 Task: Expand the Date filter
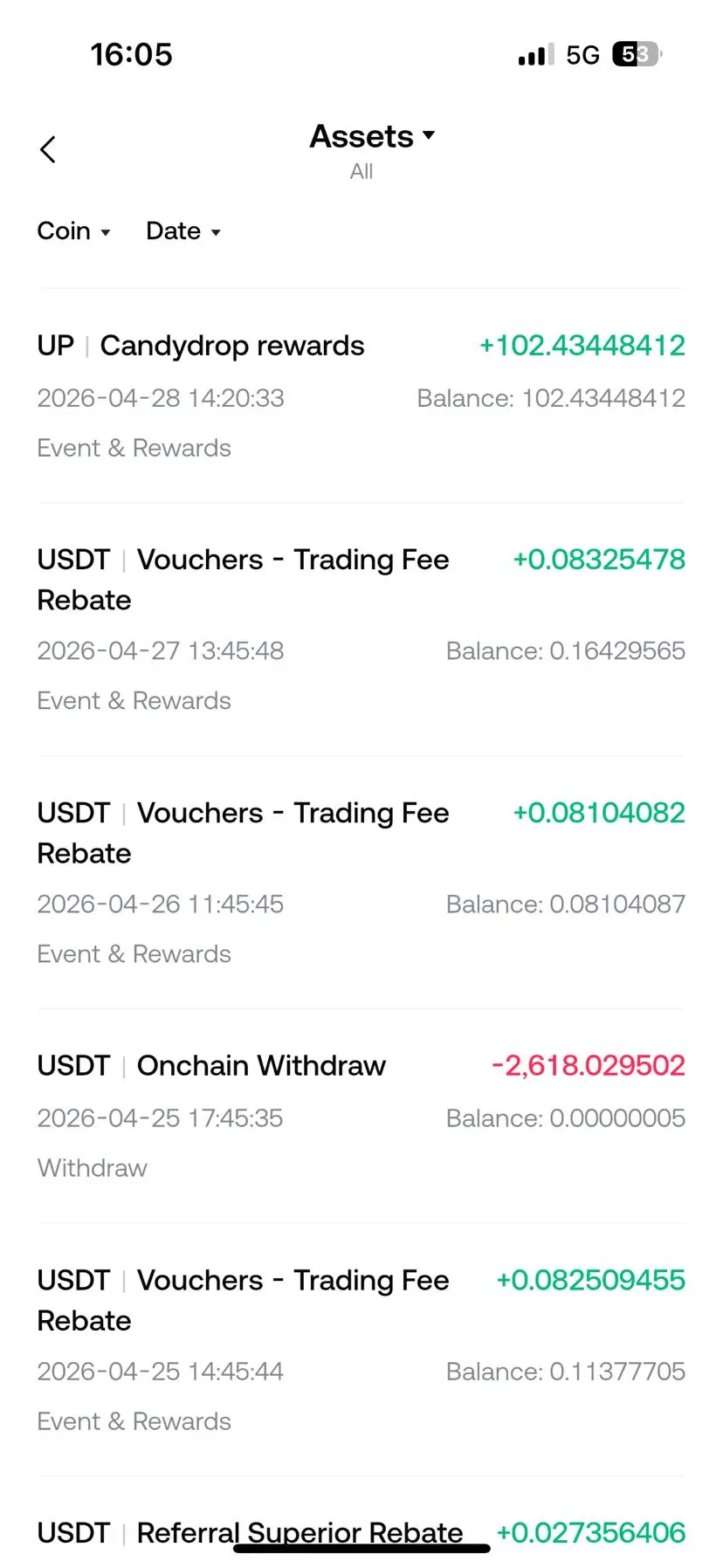(182, 231)
